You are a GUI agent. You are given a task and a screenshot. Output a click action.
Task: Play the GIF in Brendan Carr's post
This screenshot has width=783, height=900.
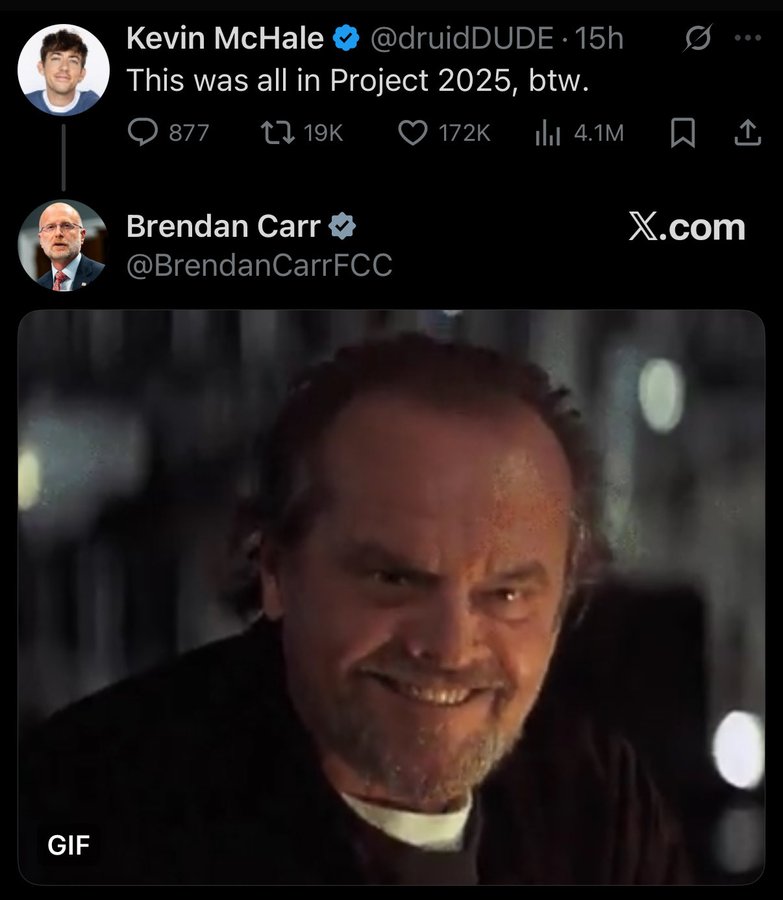tap(391, 597)
